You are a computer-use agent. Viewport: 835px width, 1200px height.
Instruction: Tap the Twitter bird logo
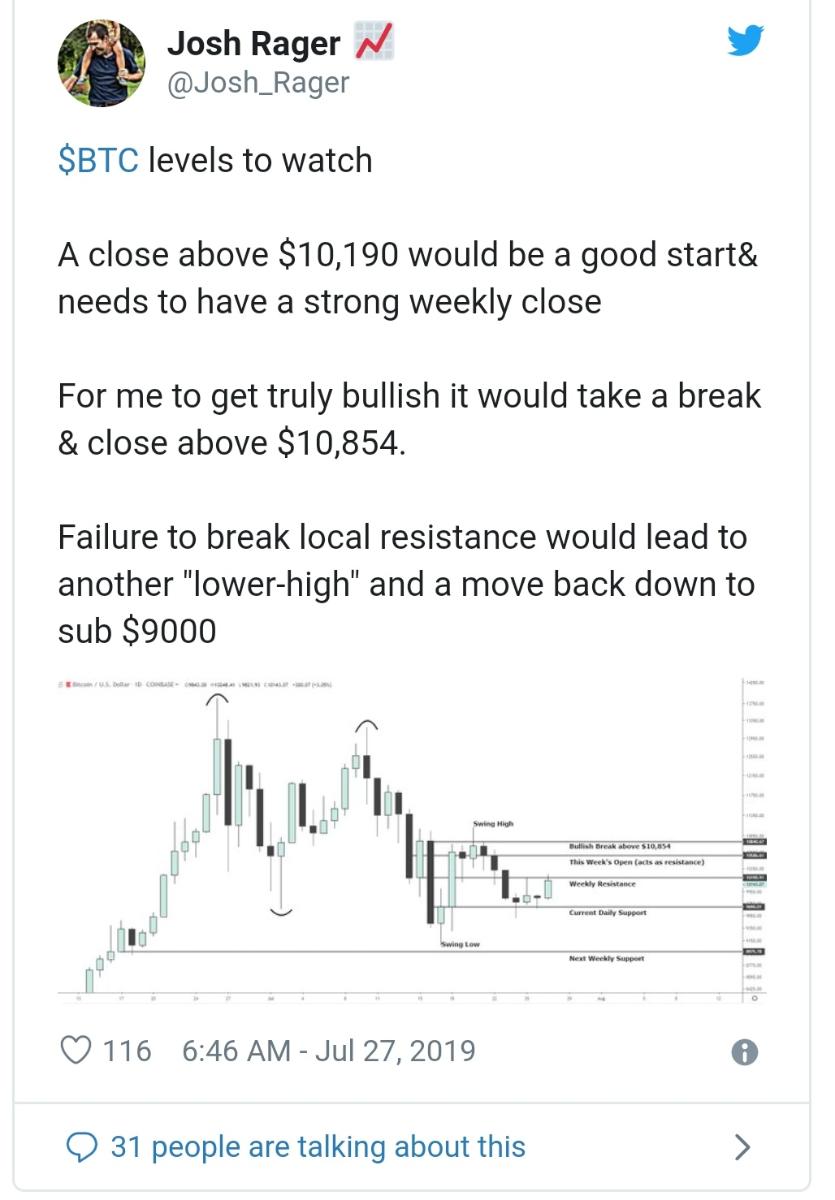(744, 41)
